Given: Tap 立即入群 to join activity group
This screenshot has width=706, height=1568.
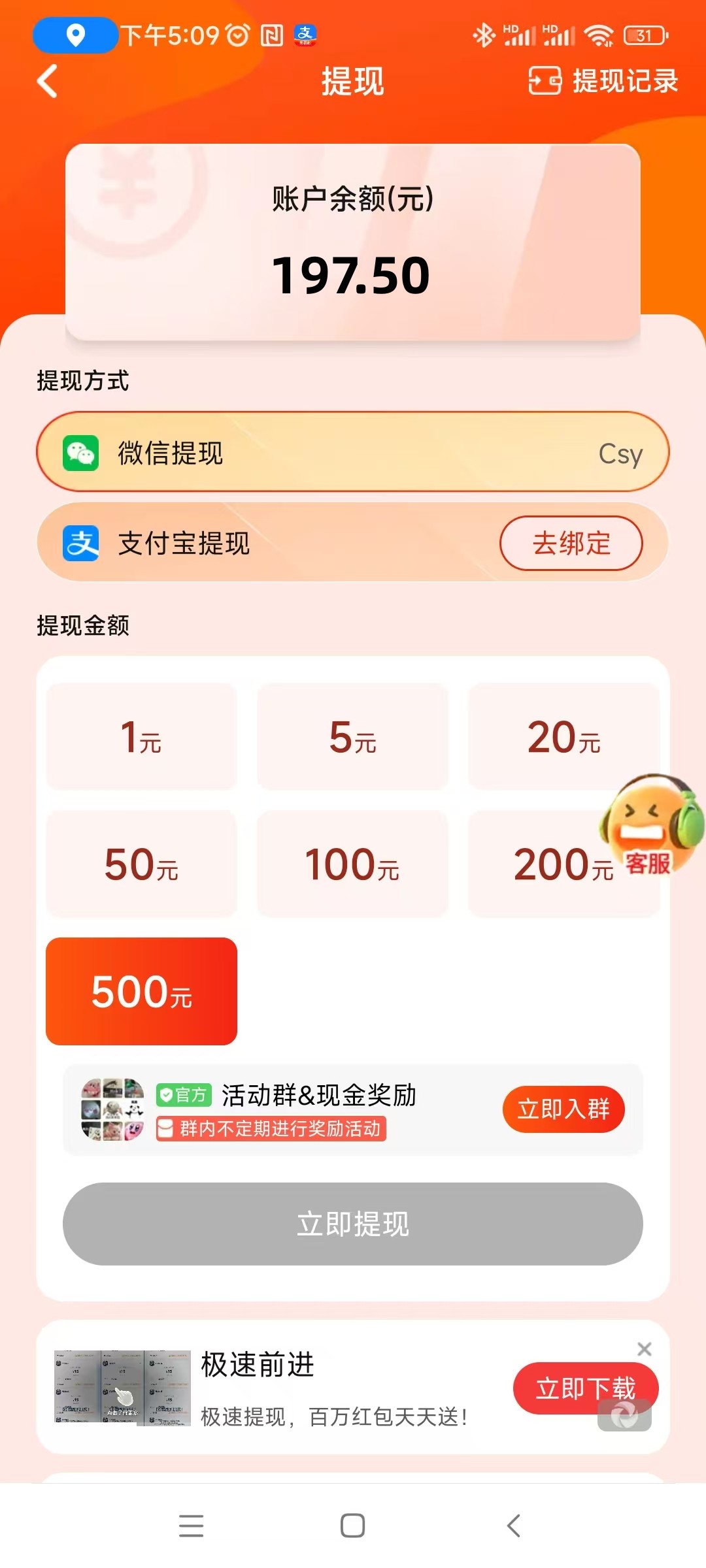Looking at the screenshot, I should [x=563, y=1109].
